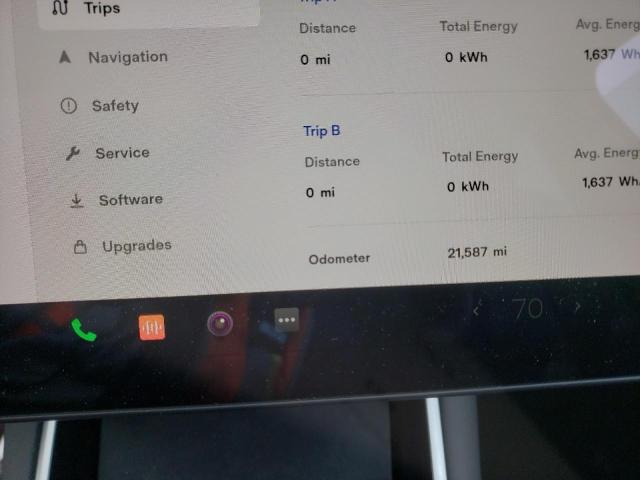Raise the temperature with right arrow
Screen dimensions: 640x480
(x=578, y=306)
